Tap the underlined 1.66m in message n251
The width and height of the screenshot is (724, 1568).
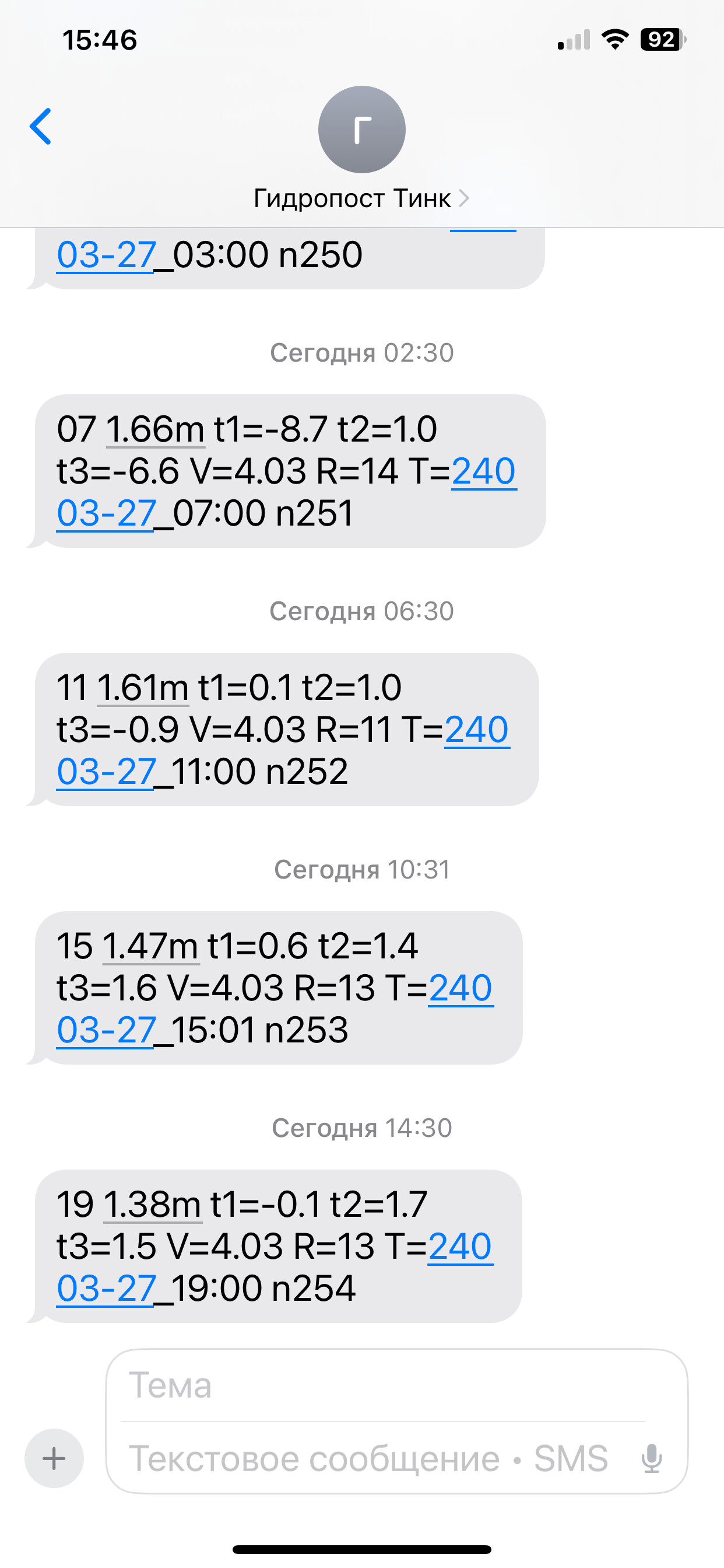point(155,429)
